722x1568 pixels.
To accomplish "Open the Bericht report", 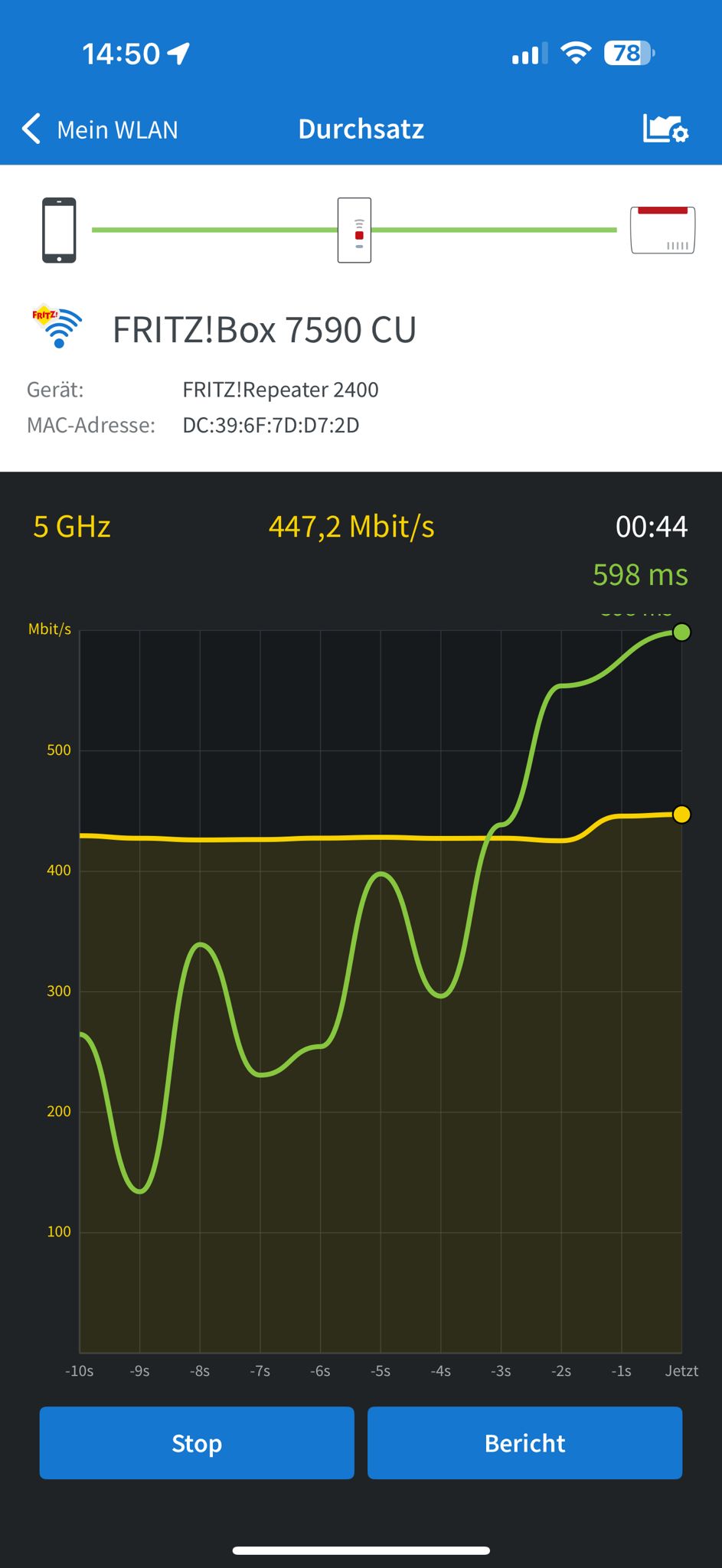I will coord(524,1442).
